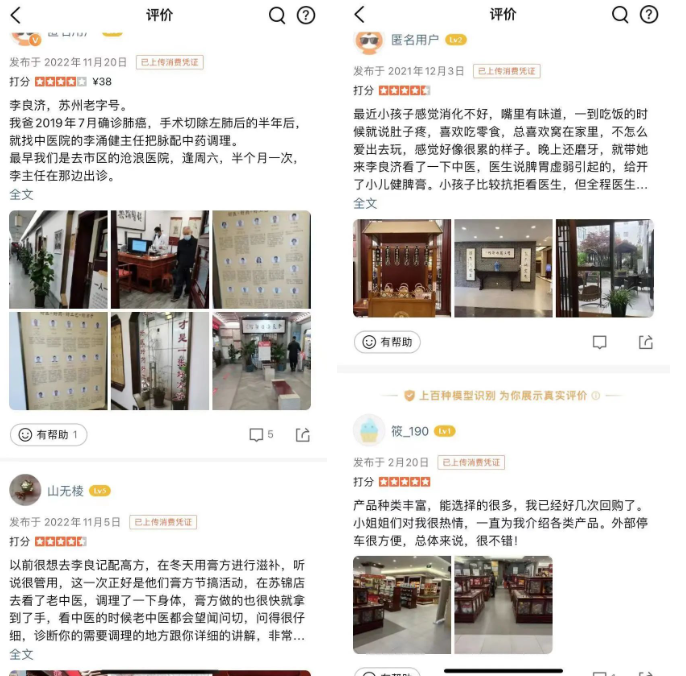The width and height of the screenshot is (686, 676).
Task: Comment on the 匿名用户 Lv2 review
Action: [599, 342]
